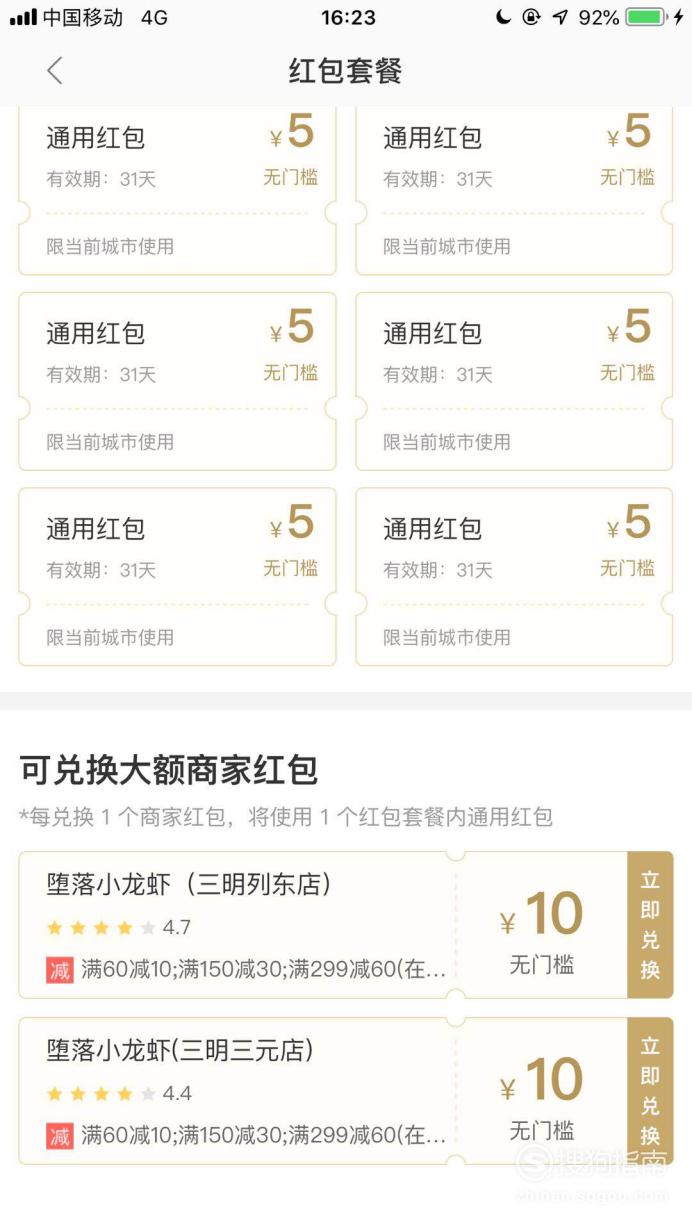The height and width of the screenshot is (1230, 692).
Task: Go back from 红包套餐 page
Action: tap(55, 71)
